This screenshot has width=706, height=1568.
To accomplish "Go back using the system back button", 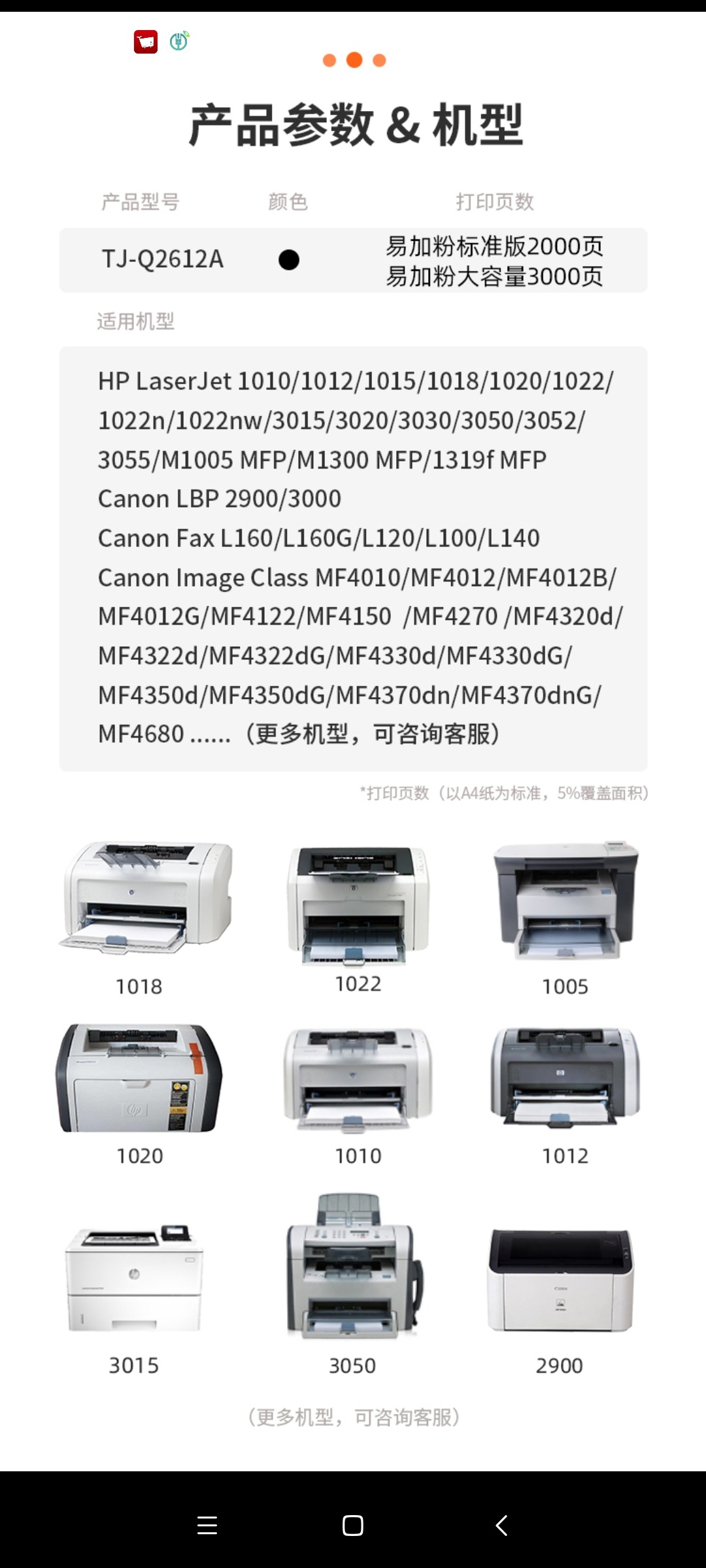I will pos(501,1526).
